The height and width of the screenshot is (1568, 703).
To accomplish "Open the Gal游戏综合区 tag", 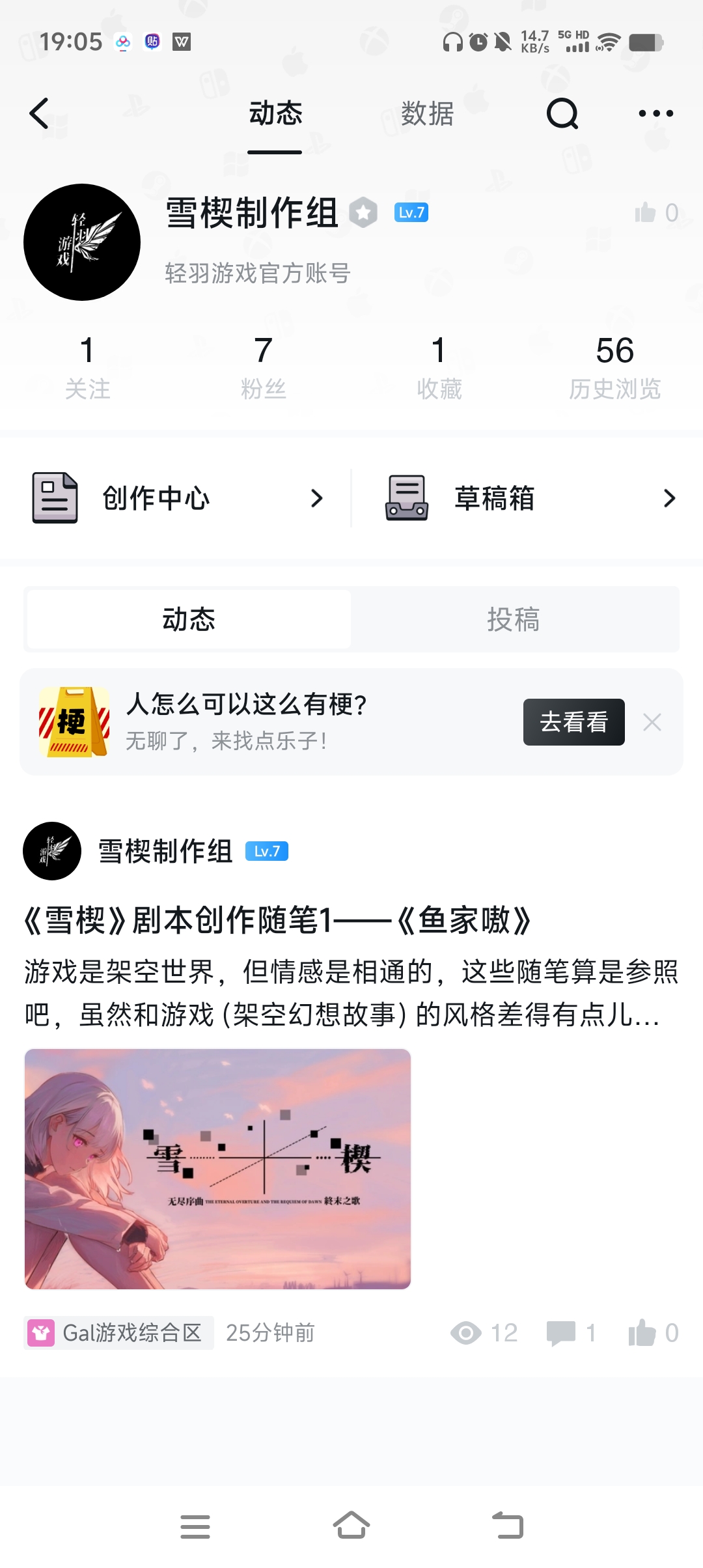I will click(x=120, y=1333).
